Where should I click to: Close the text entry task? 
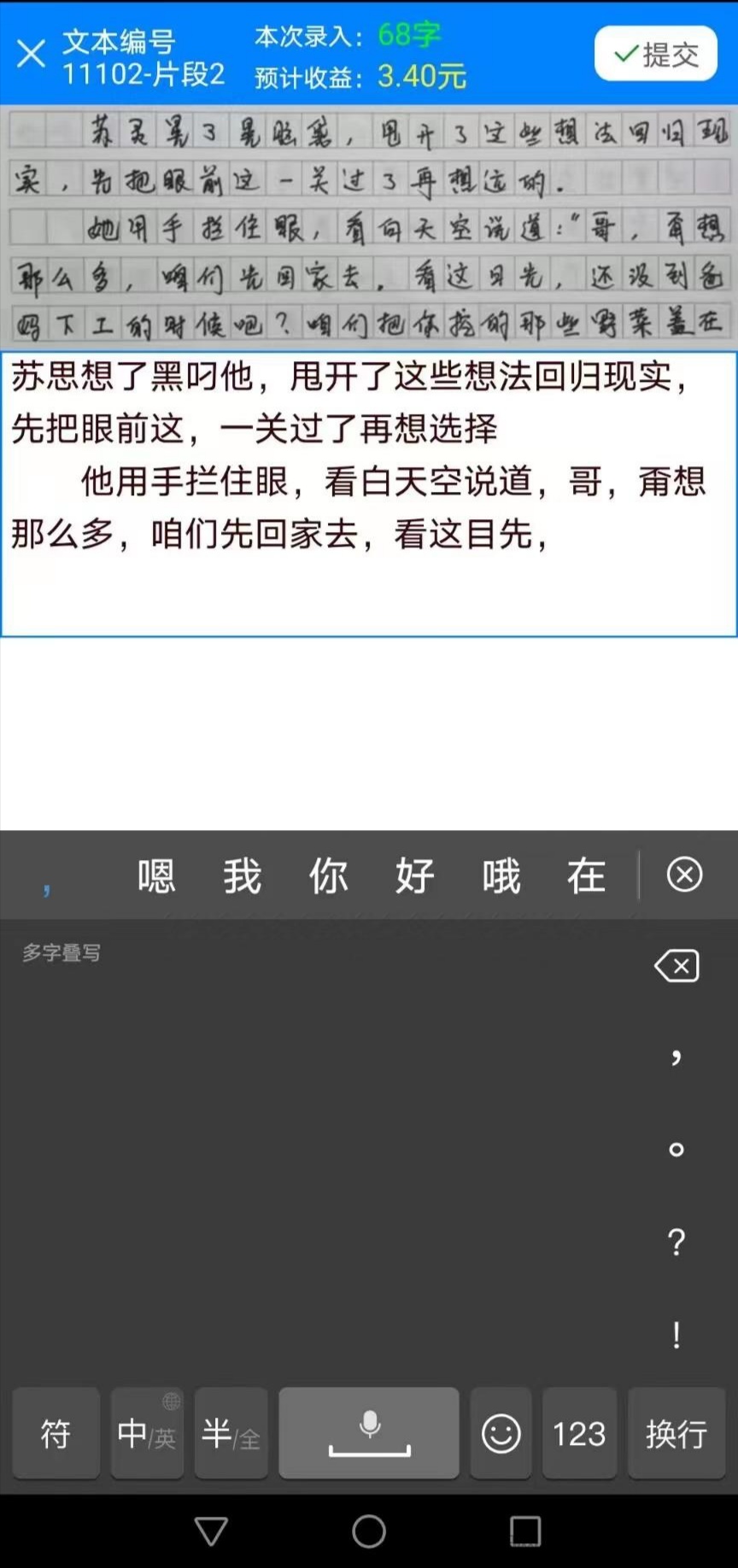click(x=31, y=54)
